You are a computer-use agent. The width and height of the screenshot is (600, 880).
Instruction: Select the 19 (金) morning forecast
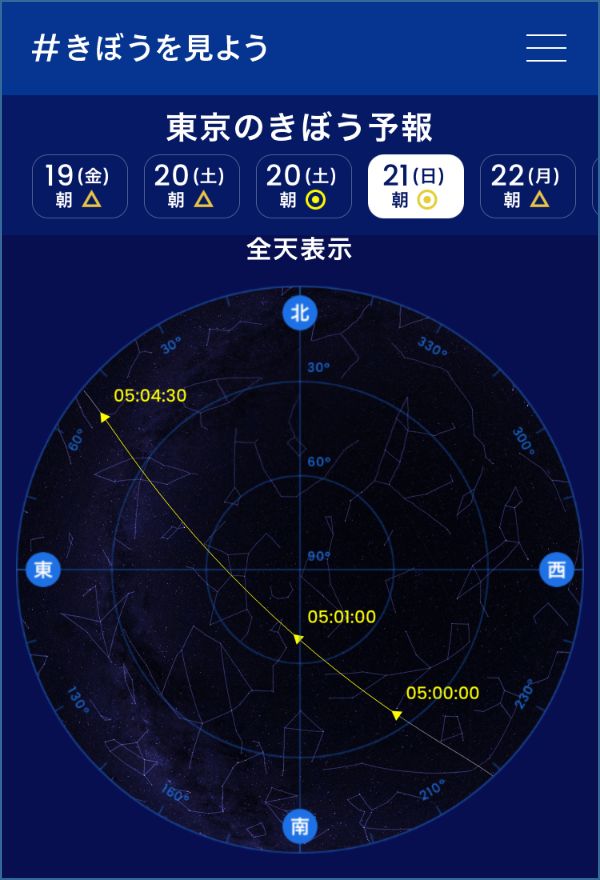(80, 187)
